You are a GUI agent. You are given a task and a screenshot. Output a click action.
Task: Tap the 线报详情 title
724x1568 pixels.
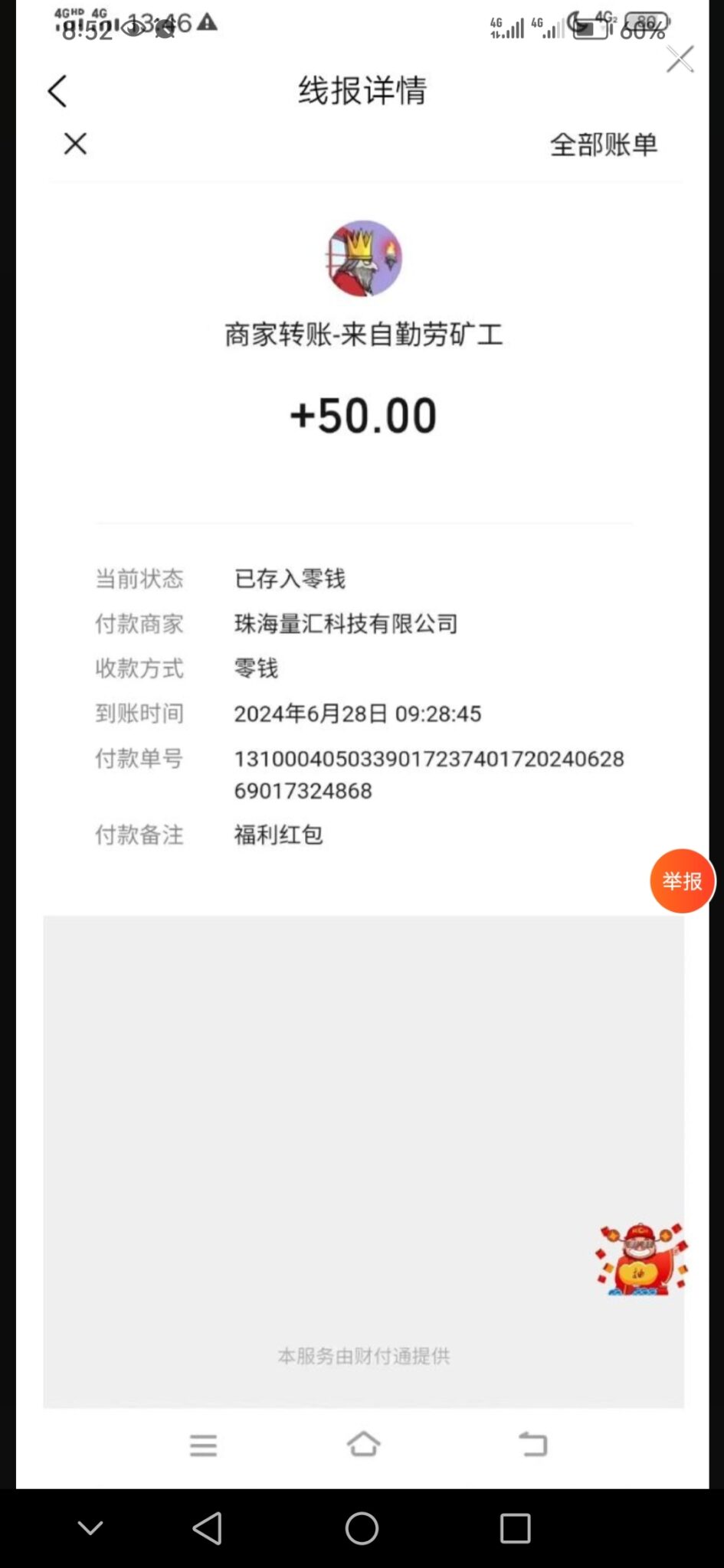click(x=362, y=91)
